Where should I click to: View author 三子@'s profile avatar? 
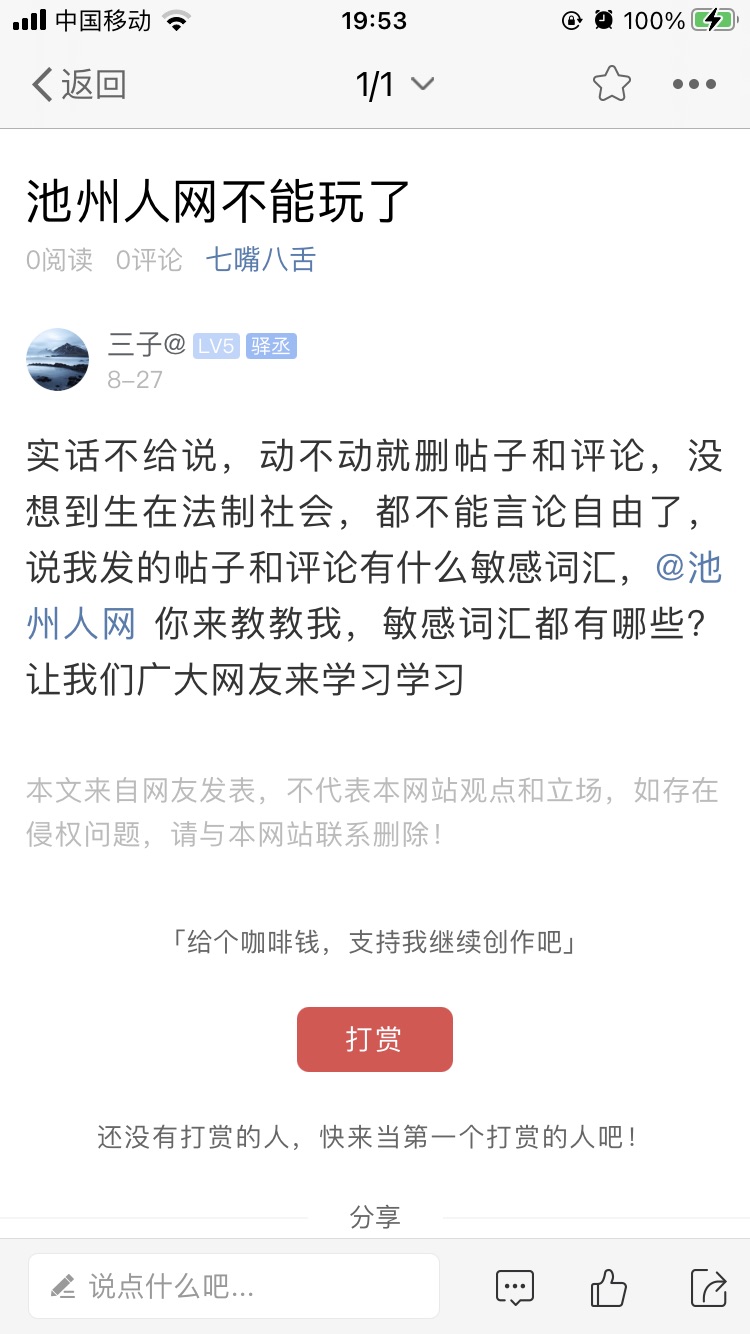click(x=57, y=359)
